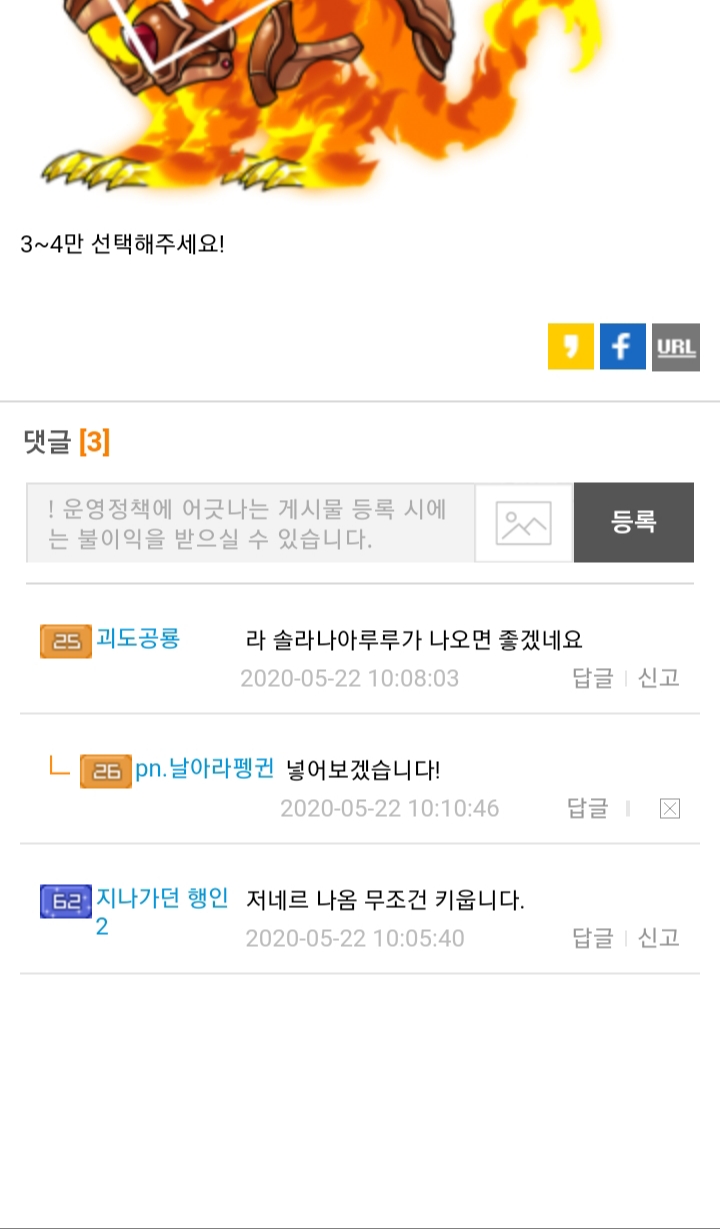
Task: Report 지나가던 행인 2's comment
Action: (x=659, y=938)
